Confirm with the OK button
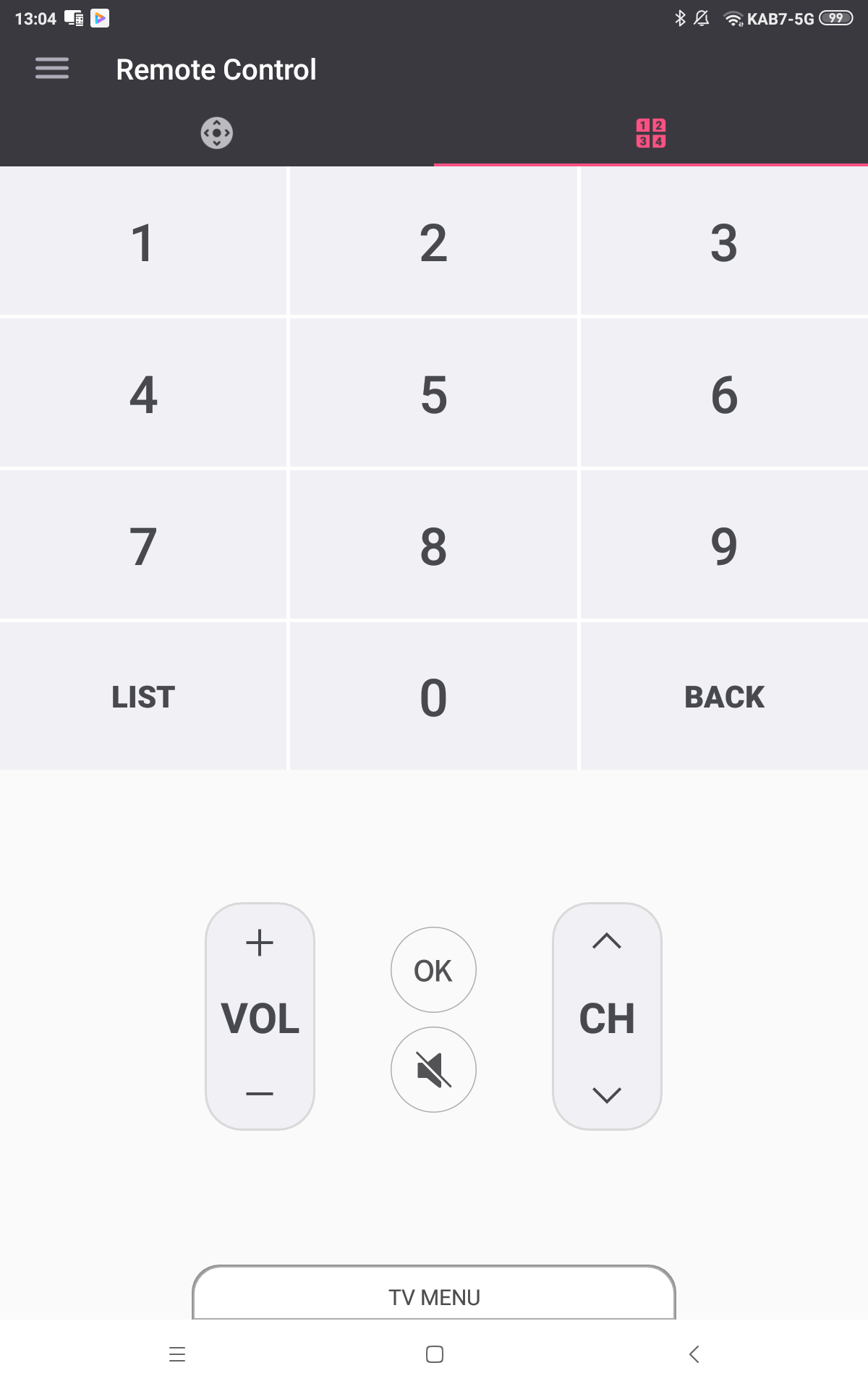Viewport: 868px width, 1389px height. pos(433,970)
